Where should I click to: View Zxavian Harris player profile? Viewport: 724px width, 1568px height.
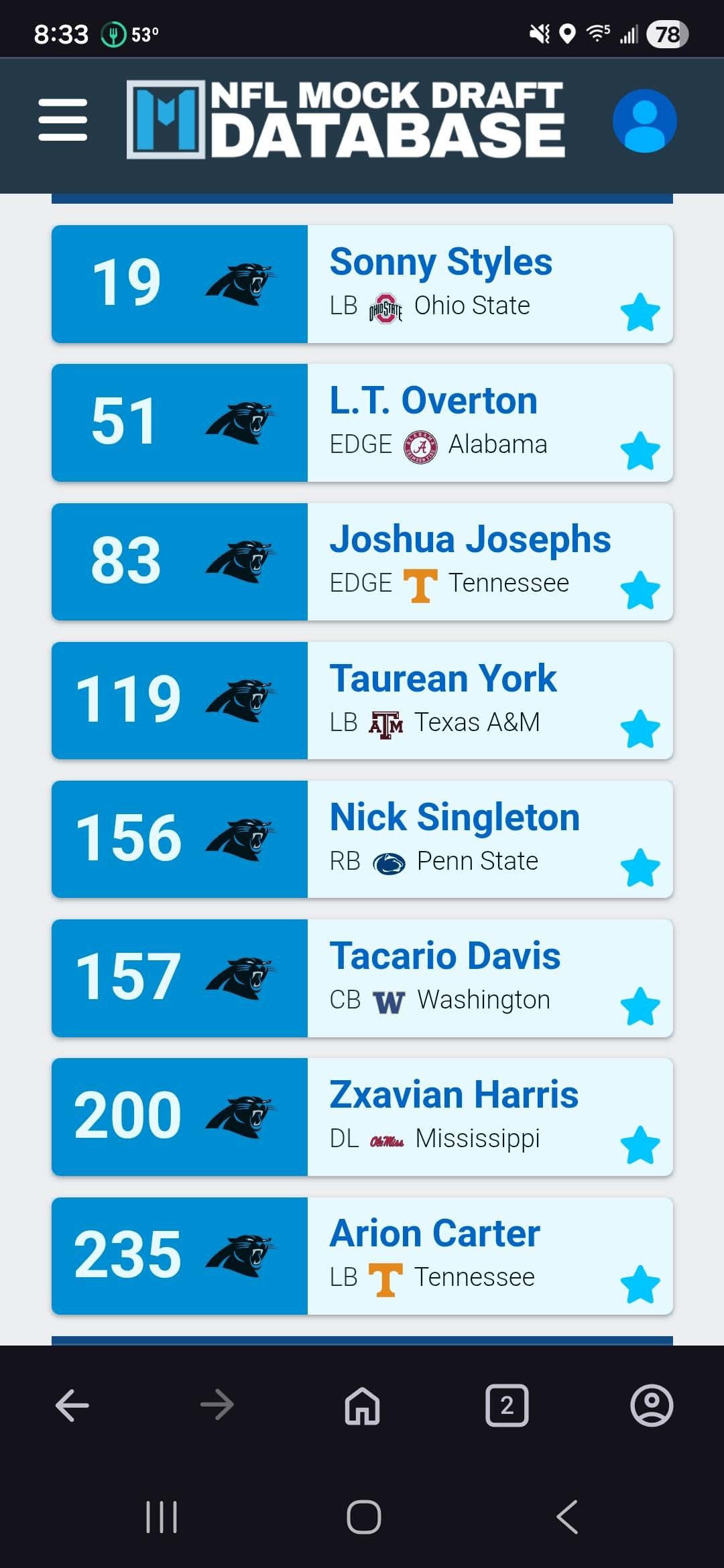(454, 1095)
